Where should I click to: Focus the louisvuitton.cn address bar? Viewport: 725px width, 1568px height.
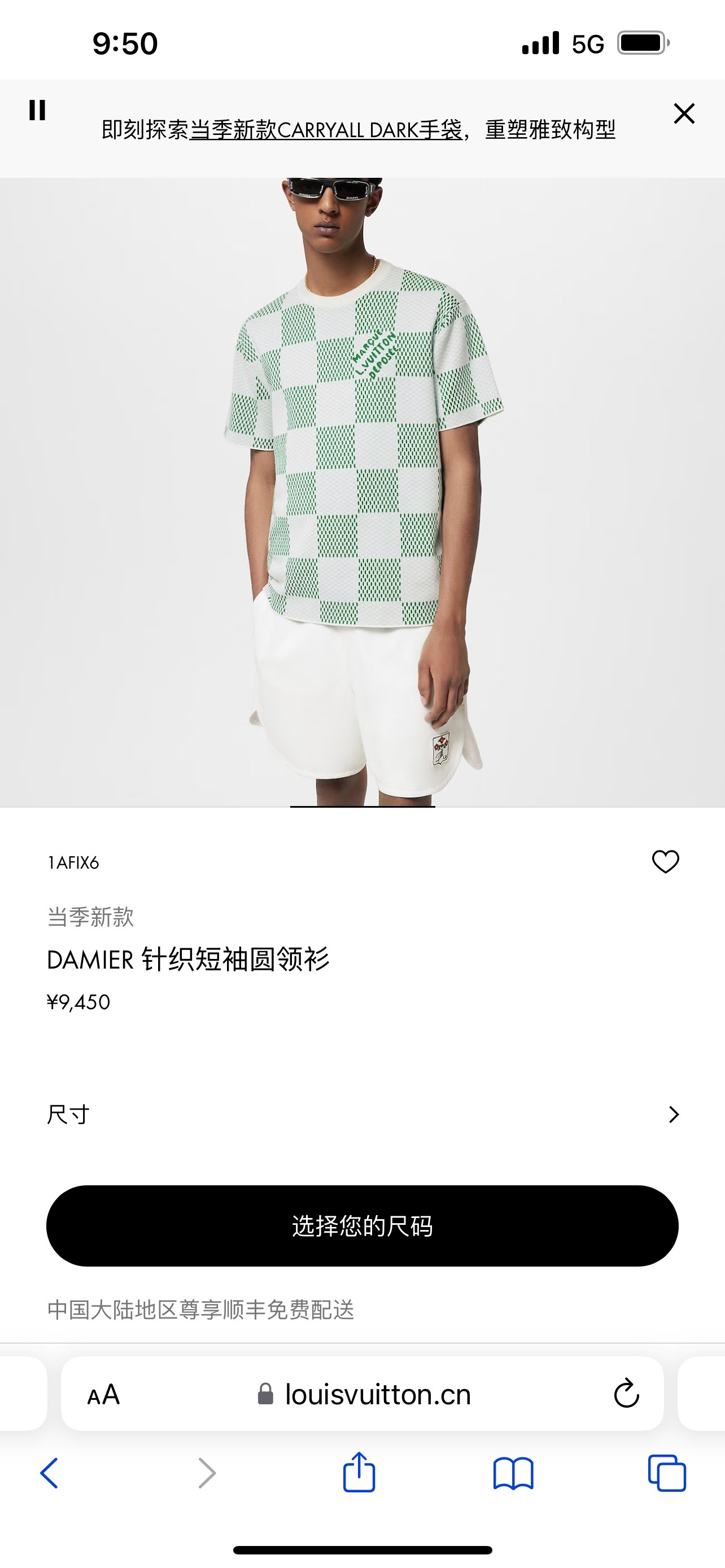coord(377,1395)
